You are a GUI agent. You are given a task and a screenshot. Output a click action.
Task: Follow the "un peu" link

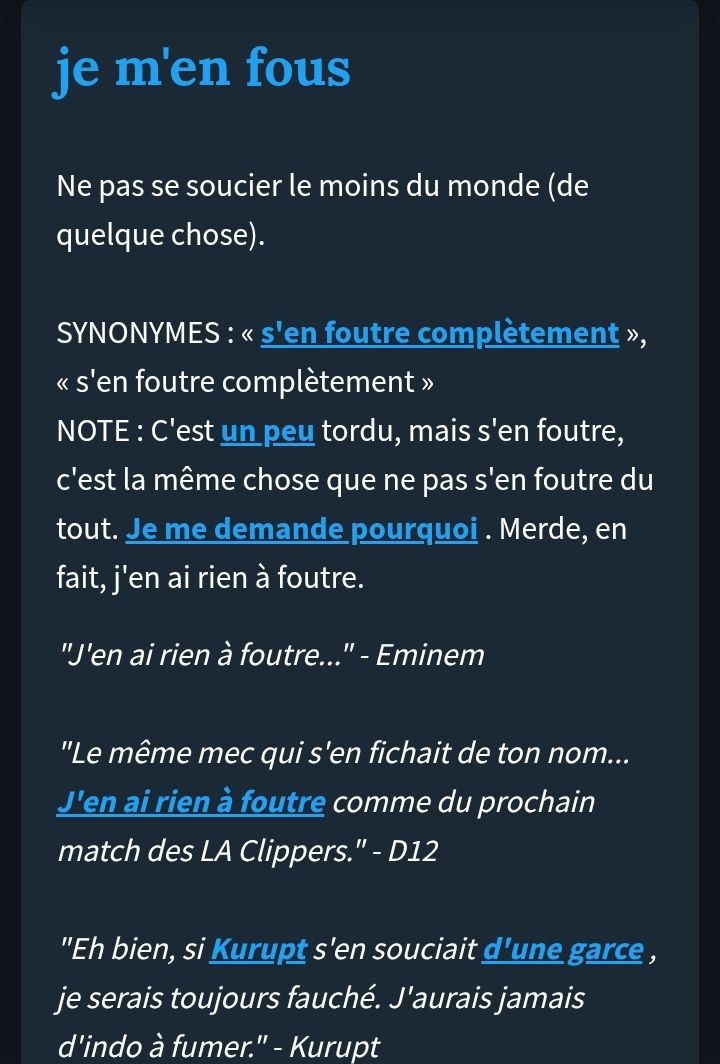click(x=267, y=431)
